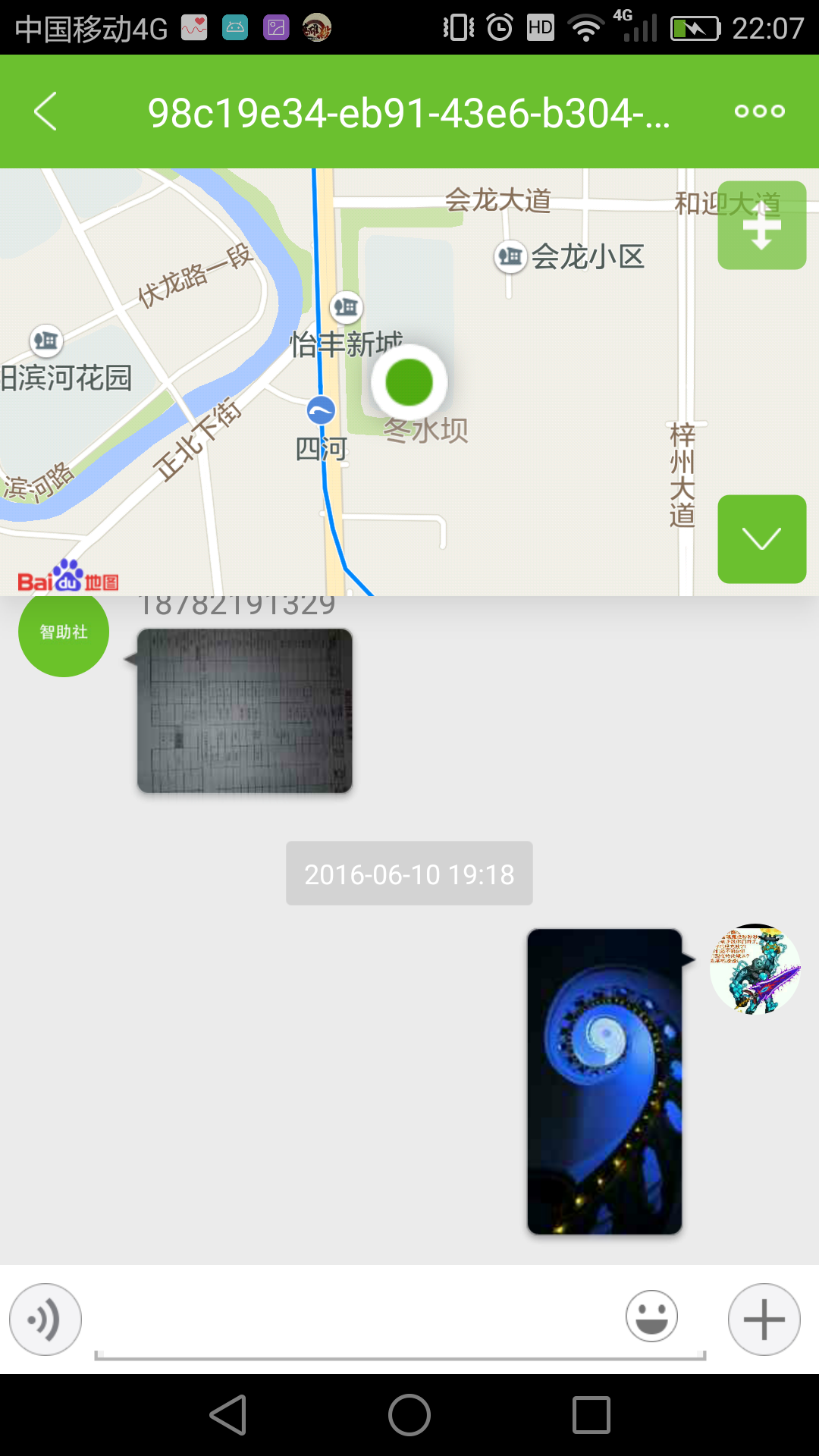Open the 智助社 avatar profile
819x1456 pixels.
[64, 632]
